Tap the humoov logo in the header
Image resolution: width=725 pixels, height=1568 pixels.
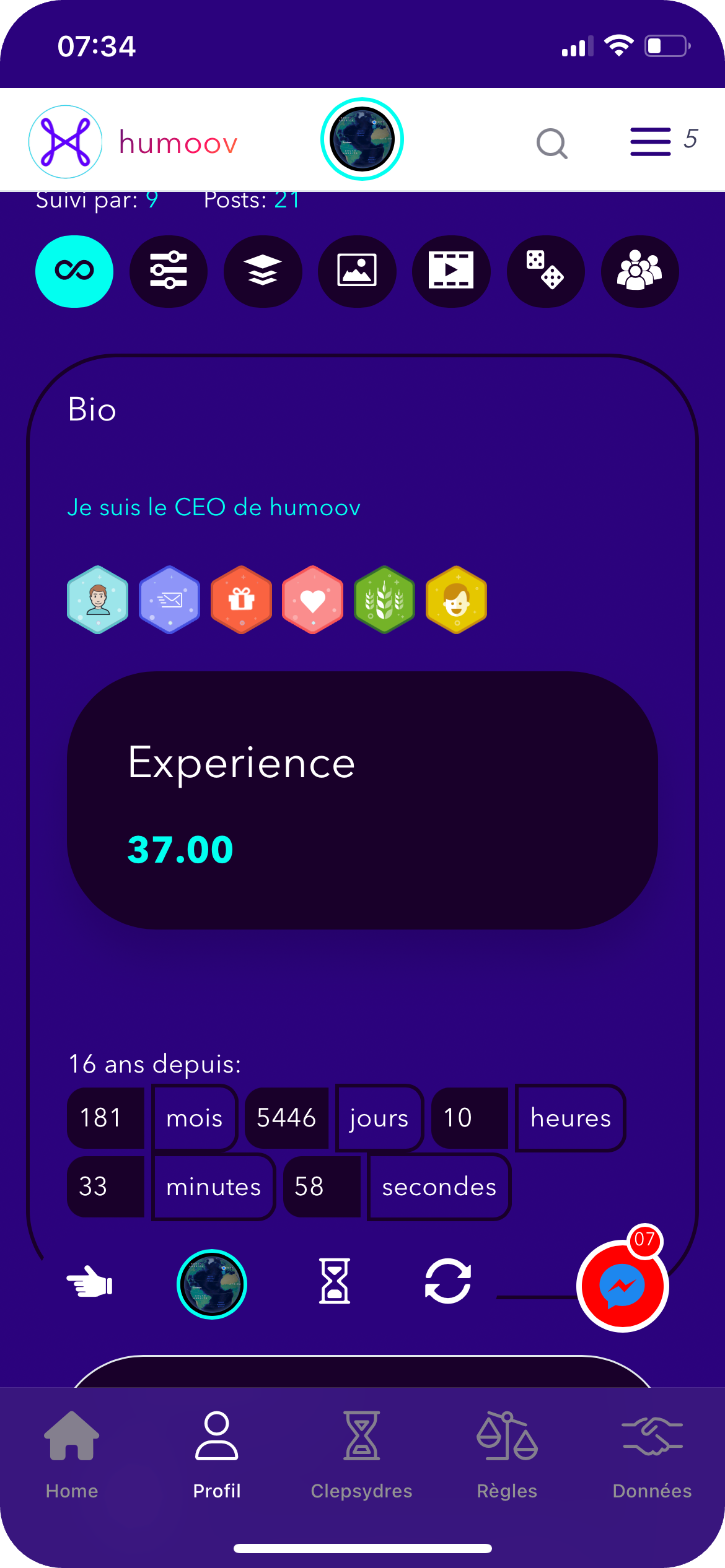[x=66, y=142]
